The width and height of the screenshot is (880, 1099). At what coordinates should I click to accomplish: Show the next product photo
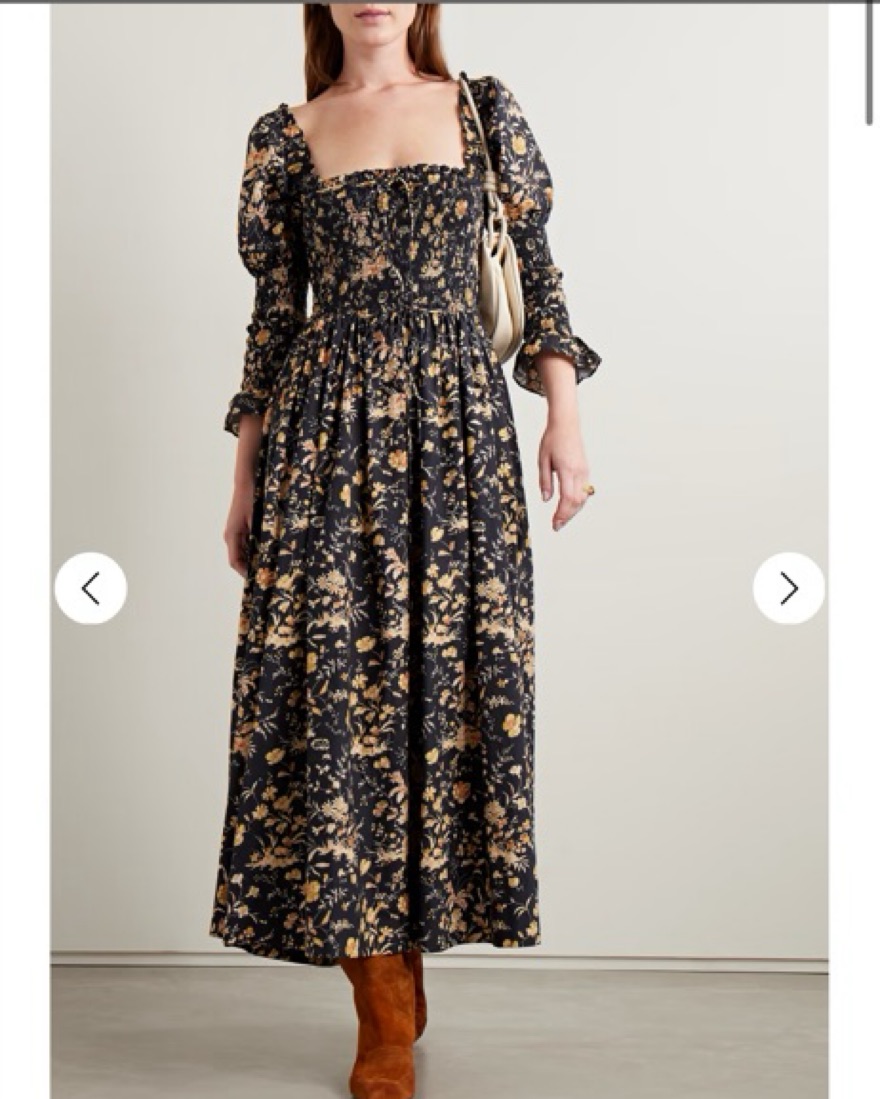(x=788, y=588)
